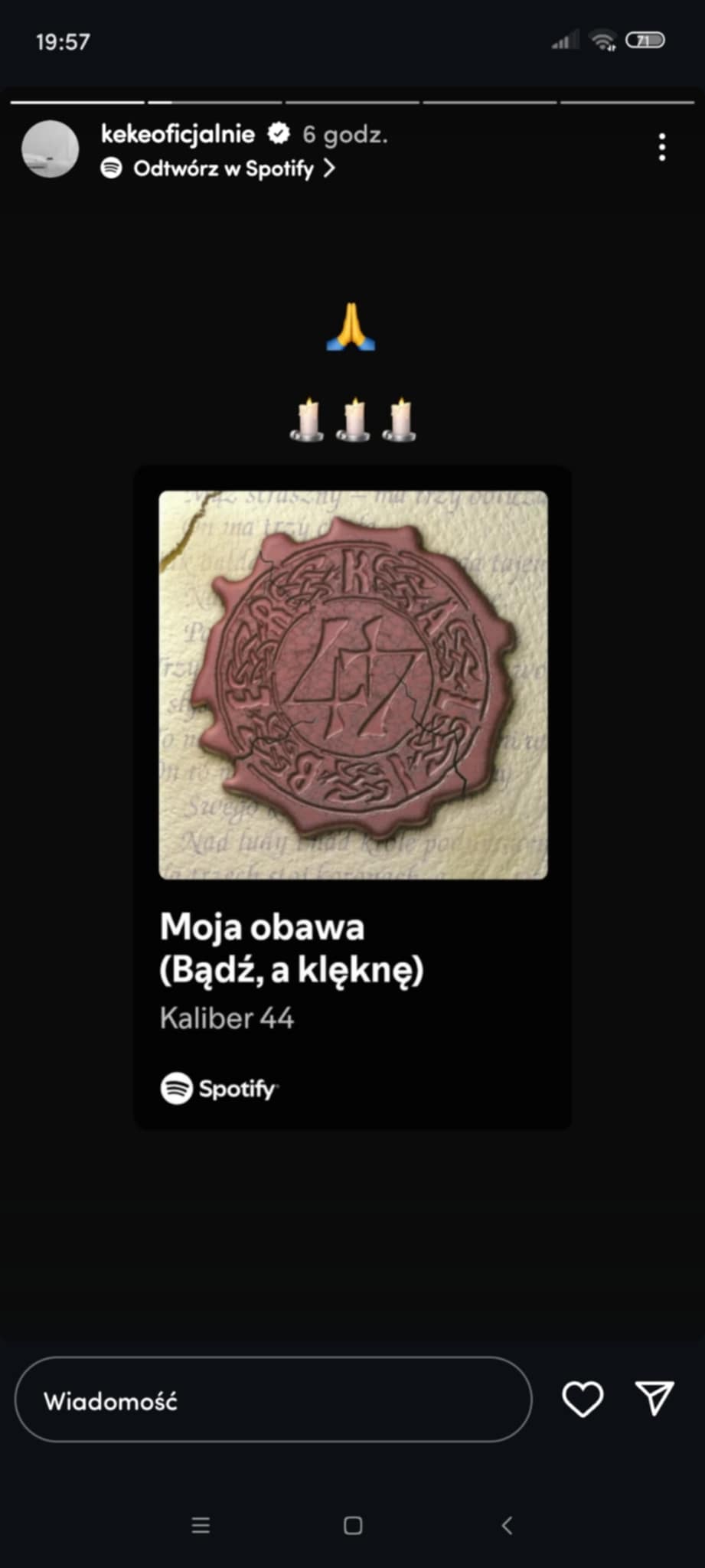Tap the kekeoficjalnie username
The width and height of the screenshot is (705, 1568).
(178, 134)
